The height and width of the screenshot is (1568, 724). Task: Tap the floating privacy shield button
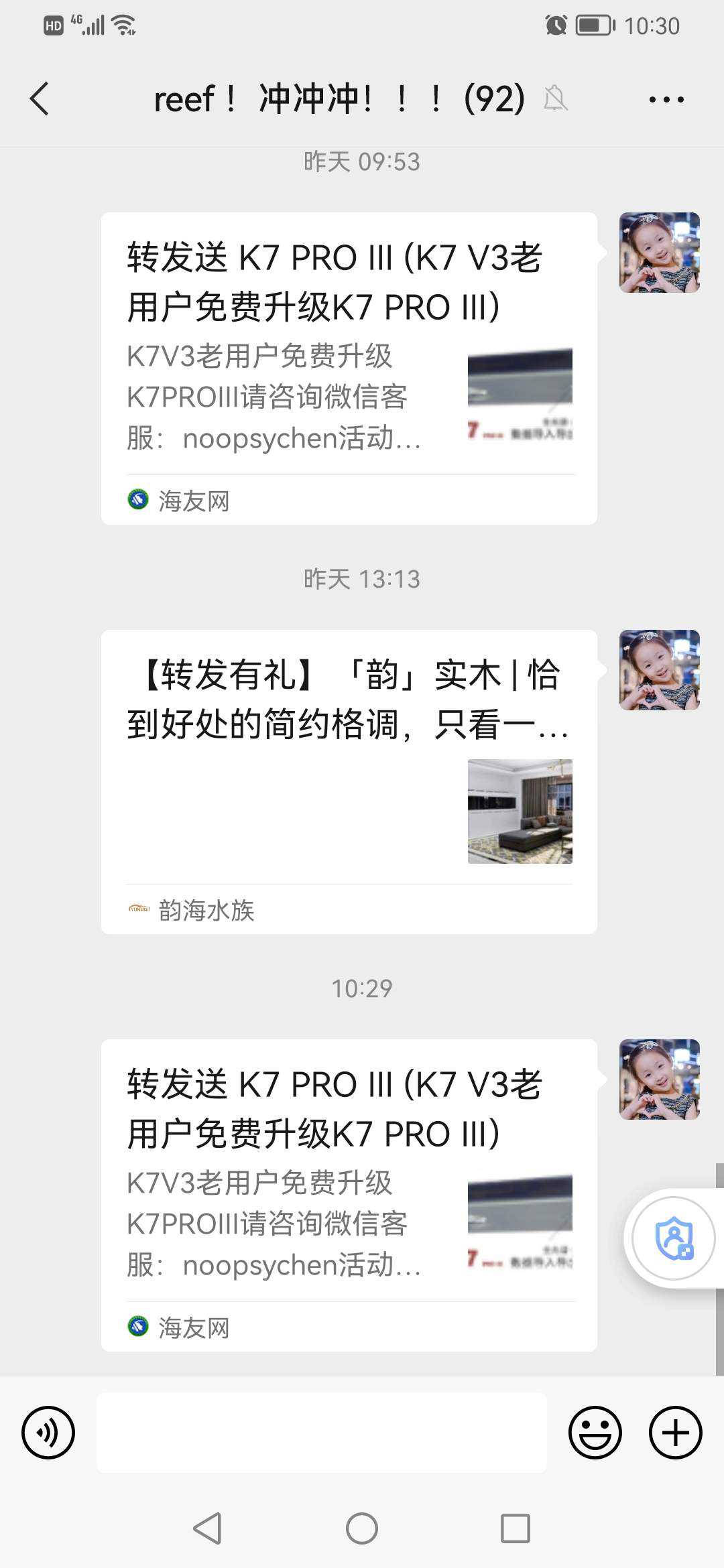(674, 1238)
